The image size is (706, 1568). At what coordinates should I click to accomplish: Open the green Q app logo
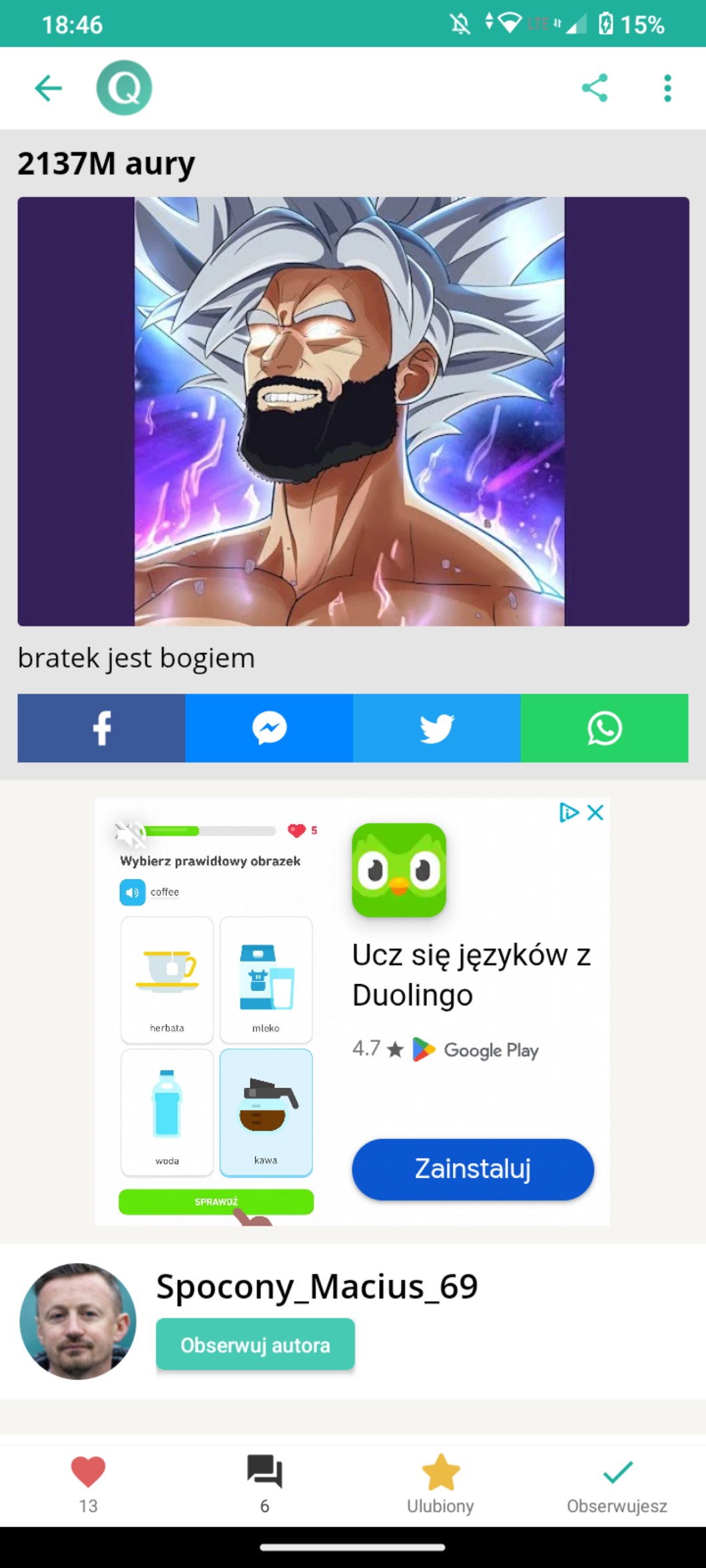click(125, 88)
